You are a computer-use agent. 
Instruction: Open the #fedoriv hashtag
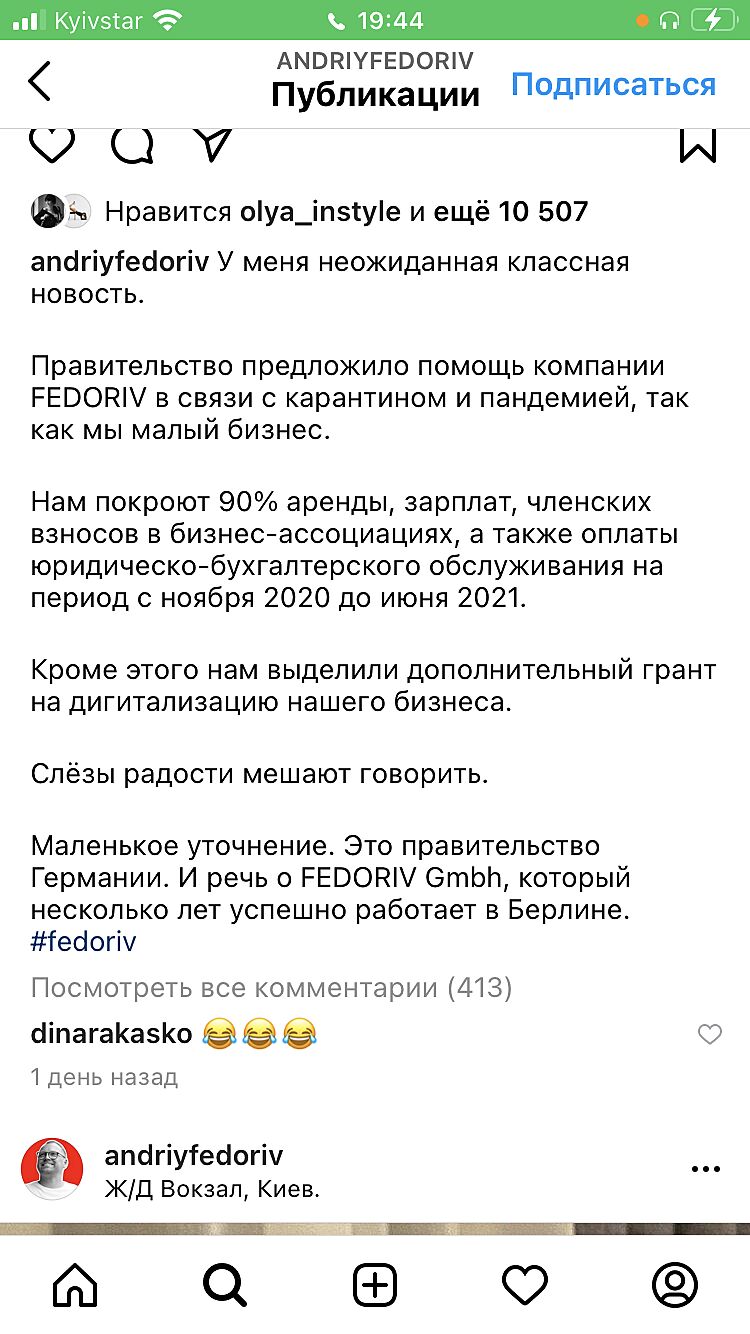coord(83,941)
